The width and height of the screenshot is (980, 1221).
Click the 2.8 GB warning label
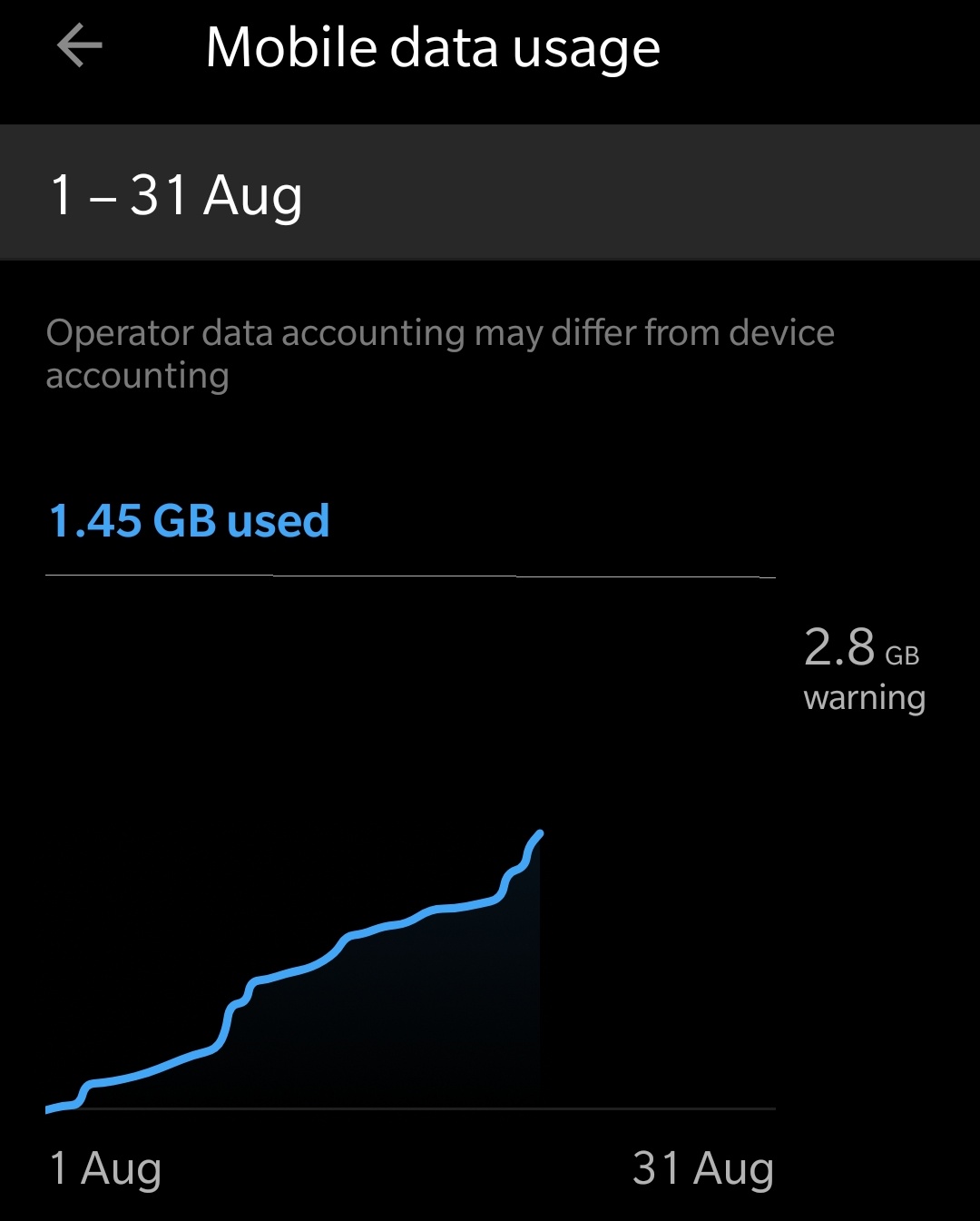[862, 672]
